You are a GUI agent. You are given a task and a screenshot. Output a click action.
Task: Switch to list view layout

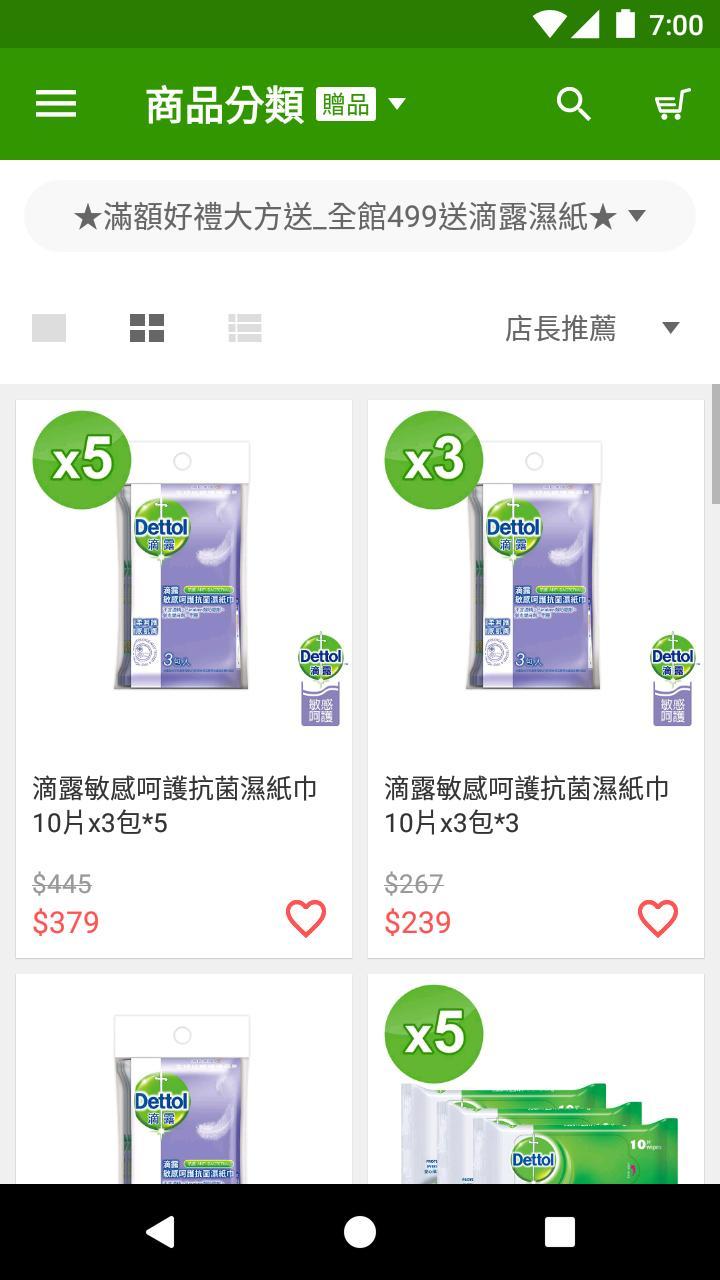tap(245, 328)
